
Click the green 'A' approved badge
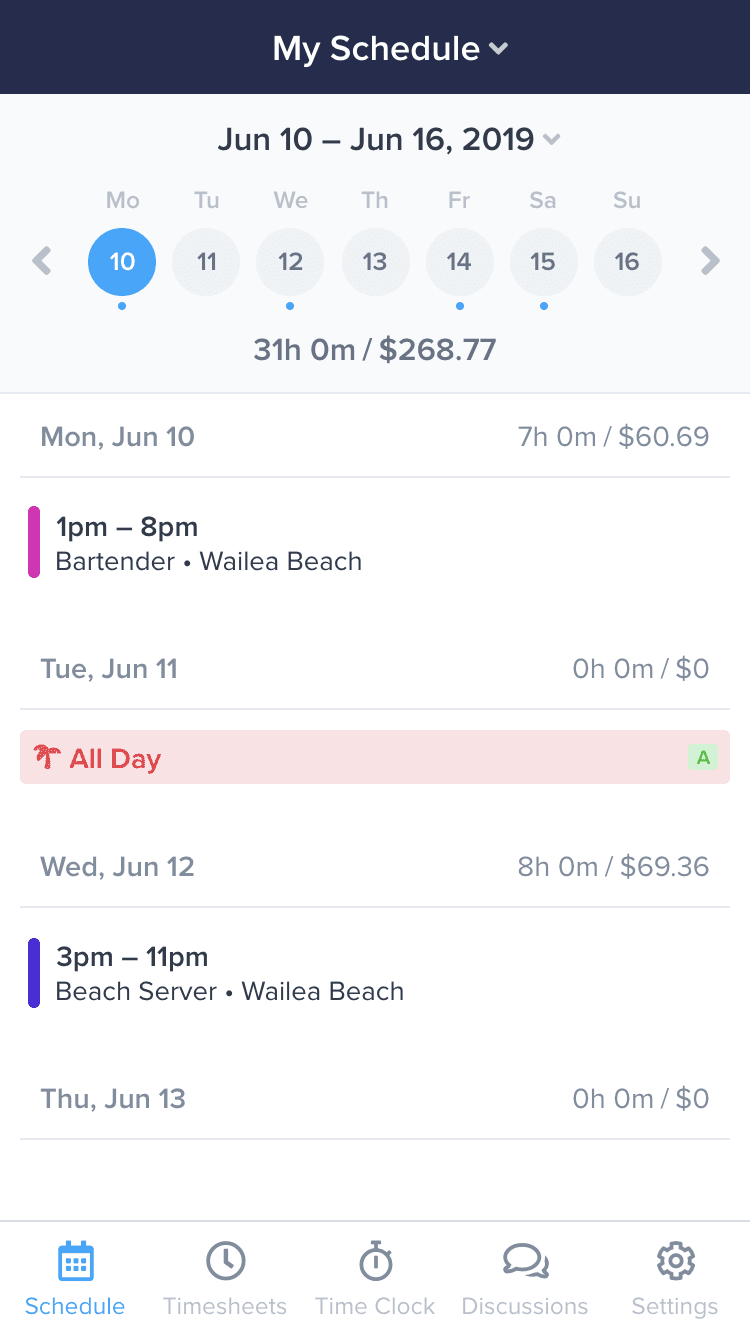(702, 757)
